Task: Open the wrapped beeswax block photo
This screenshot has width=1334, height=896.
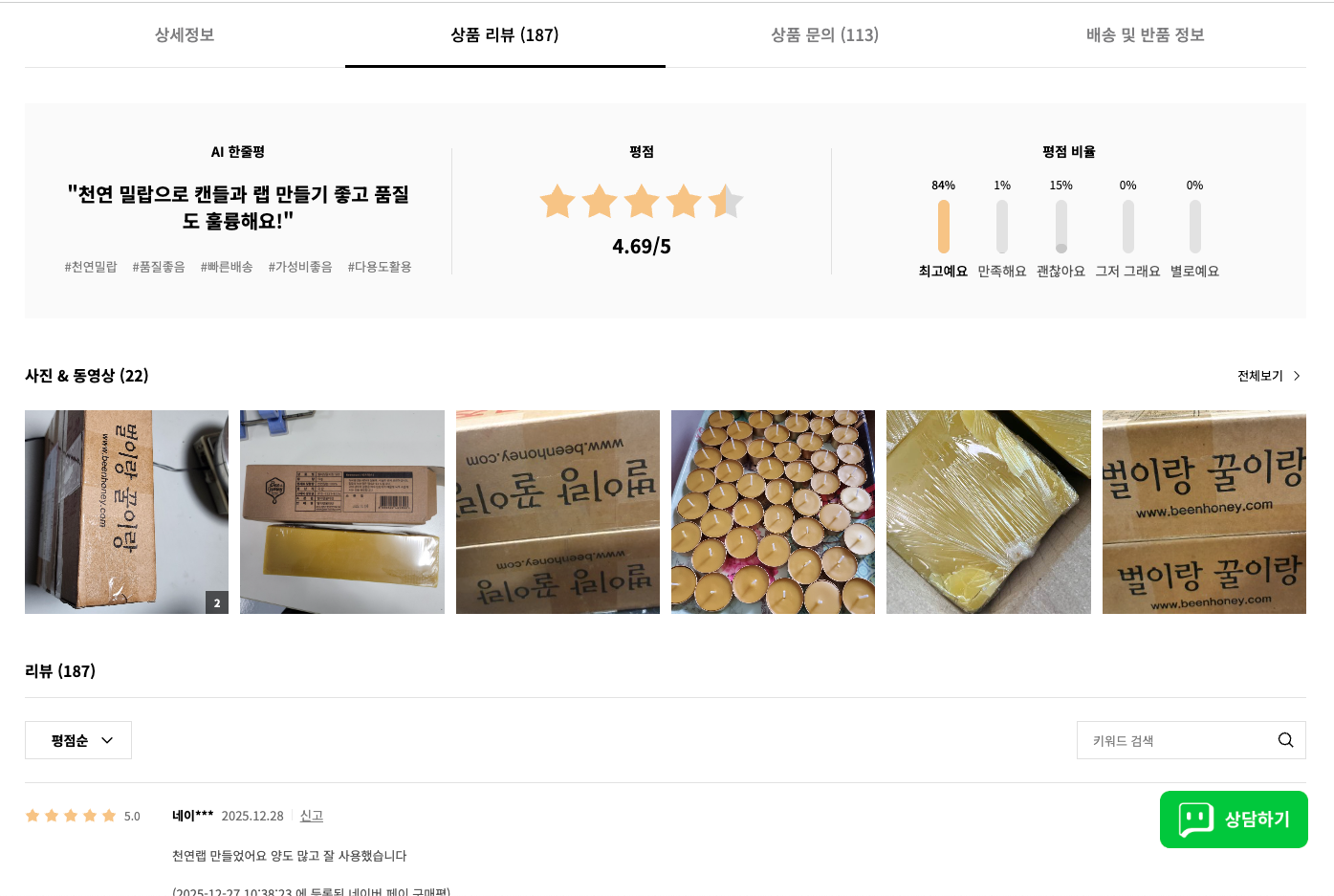Action: click(x=988, y=512)
